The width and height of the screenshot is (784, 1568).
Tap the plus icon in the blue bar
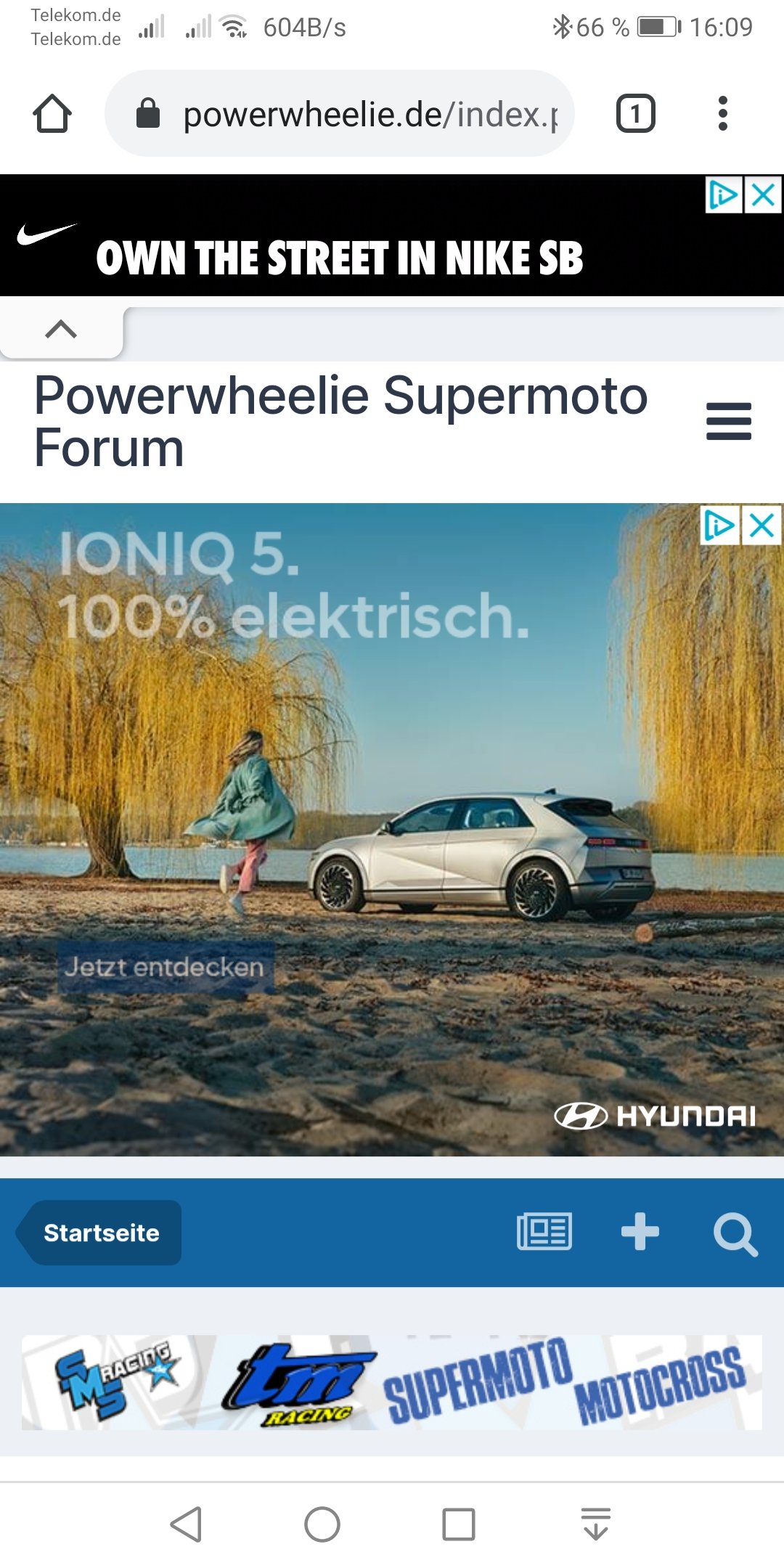(x=640, y=1232)
